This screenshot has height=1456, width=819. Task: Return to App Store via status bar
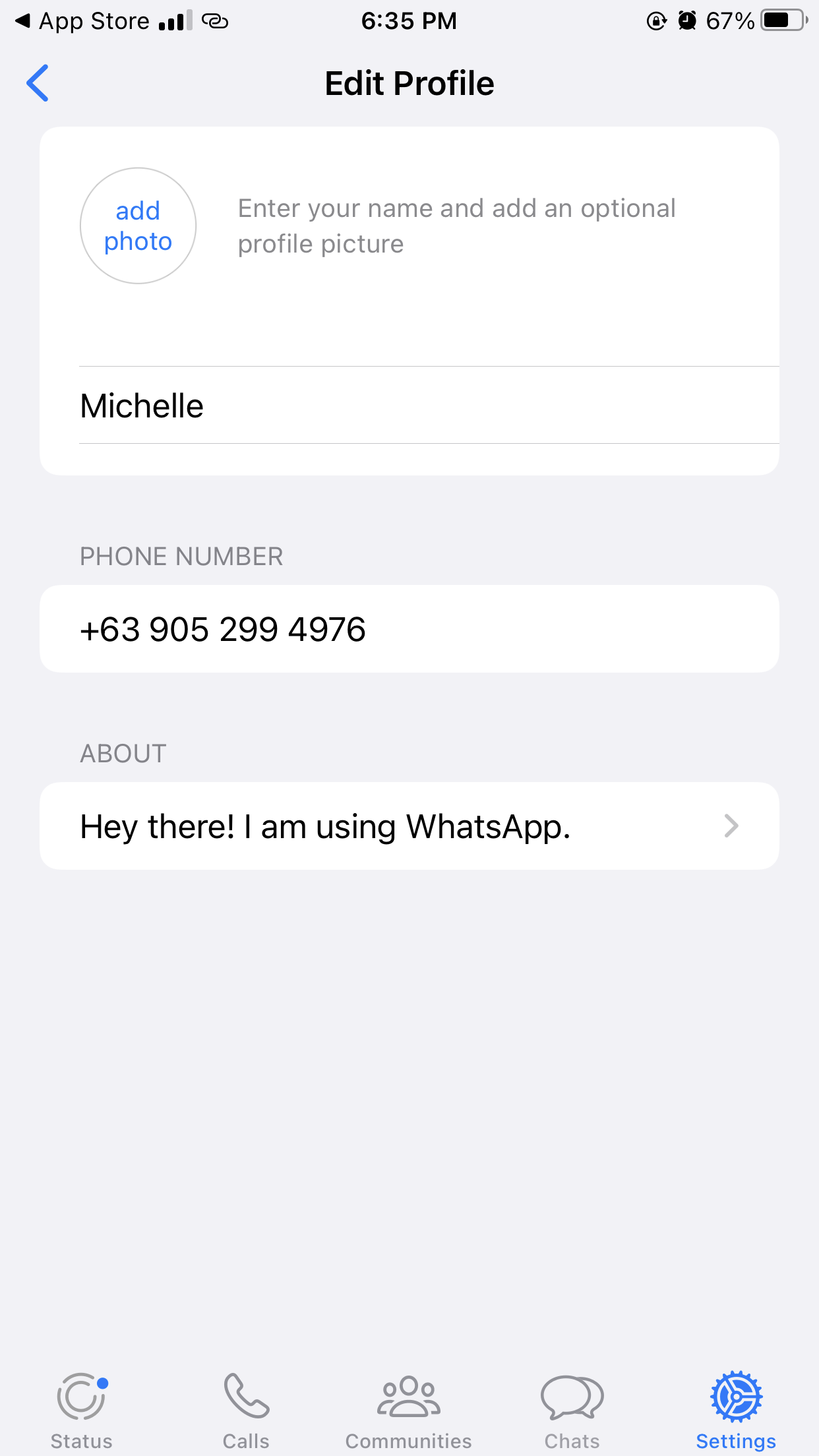pyautogui.click(x=82, y=21)
